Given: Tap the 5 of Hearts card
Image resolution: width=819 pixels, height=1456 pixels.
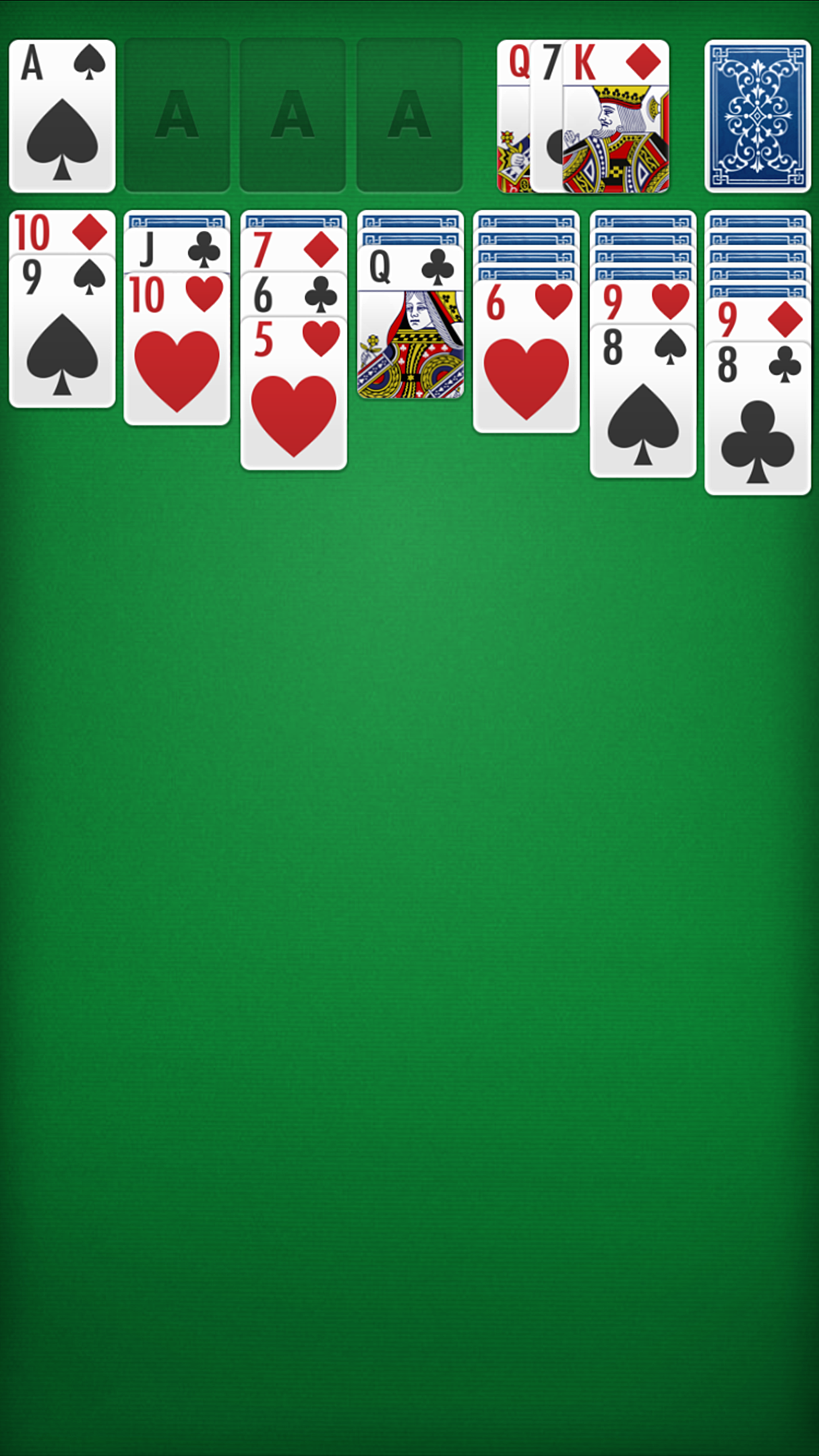Looking at the screenshot, I should click(293, 396).
